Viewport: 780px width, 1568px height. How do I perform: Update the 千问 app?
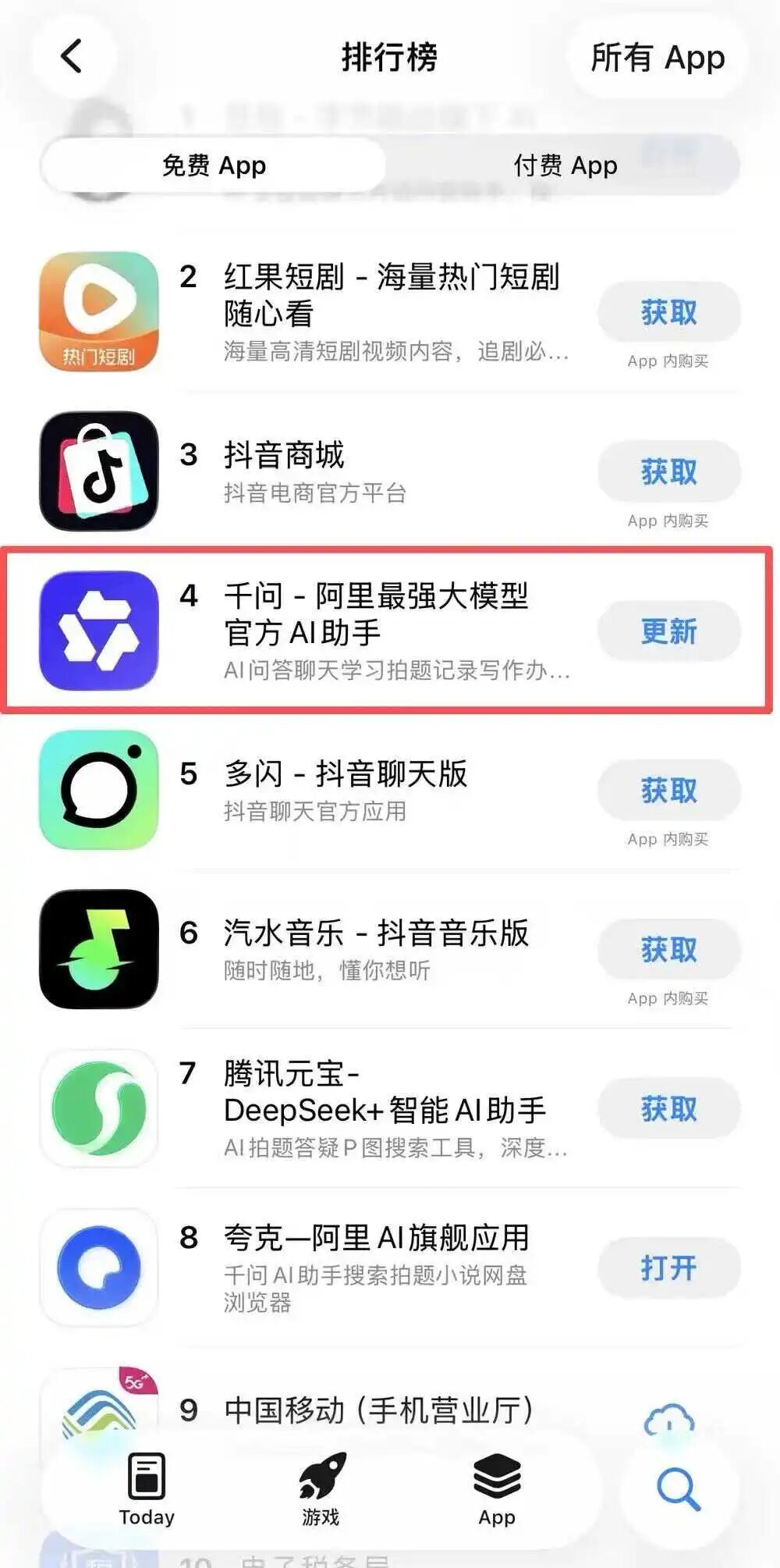click(668, 631)
